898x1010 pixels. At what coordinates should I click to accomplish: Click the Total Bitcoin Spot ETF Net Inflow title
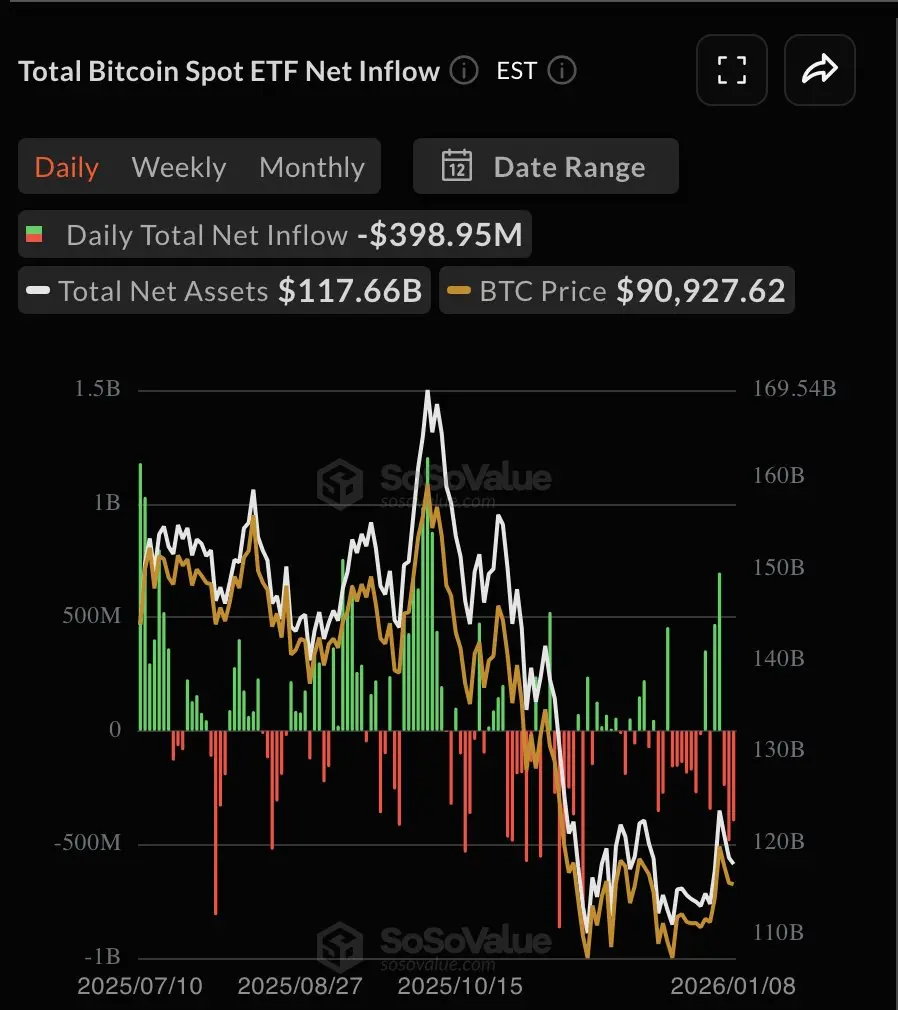(228, 71)
